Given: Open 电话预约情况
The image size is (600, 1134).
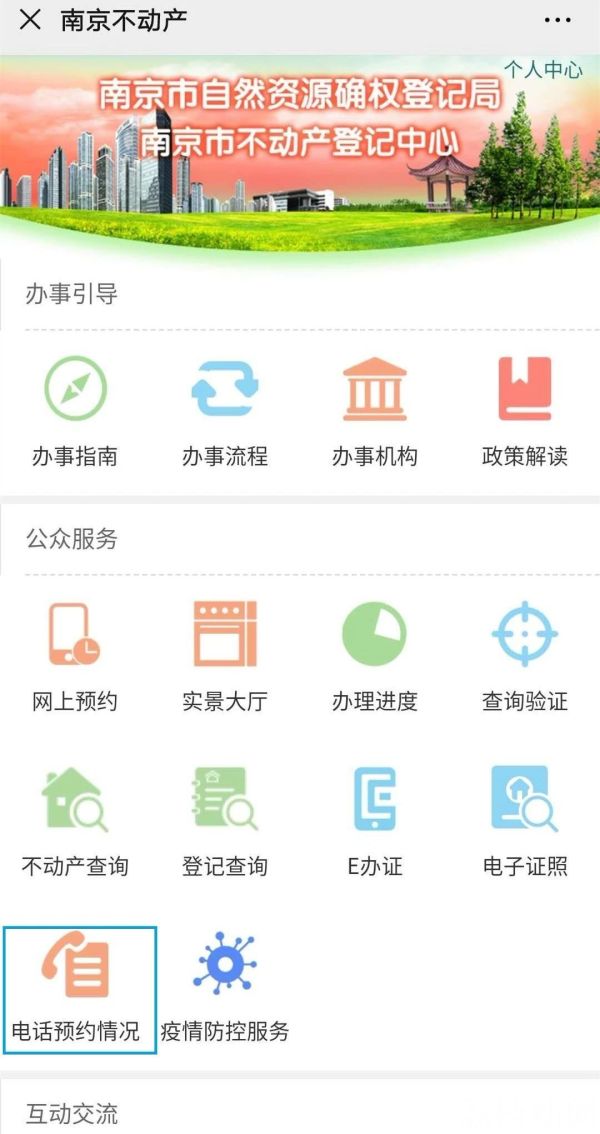Looking at the screenshot, I should coord(80,988).
